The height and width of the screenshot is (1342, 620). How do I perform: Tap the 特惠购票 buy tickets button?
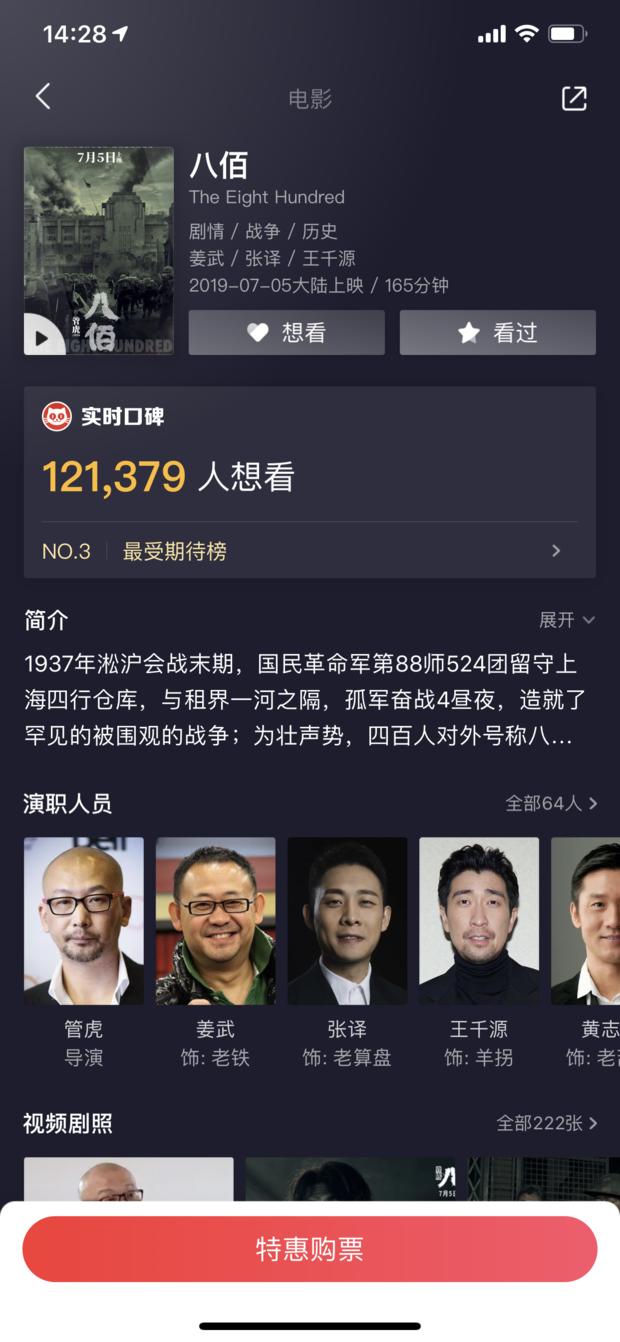coord(310,1249)
